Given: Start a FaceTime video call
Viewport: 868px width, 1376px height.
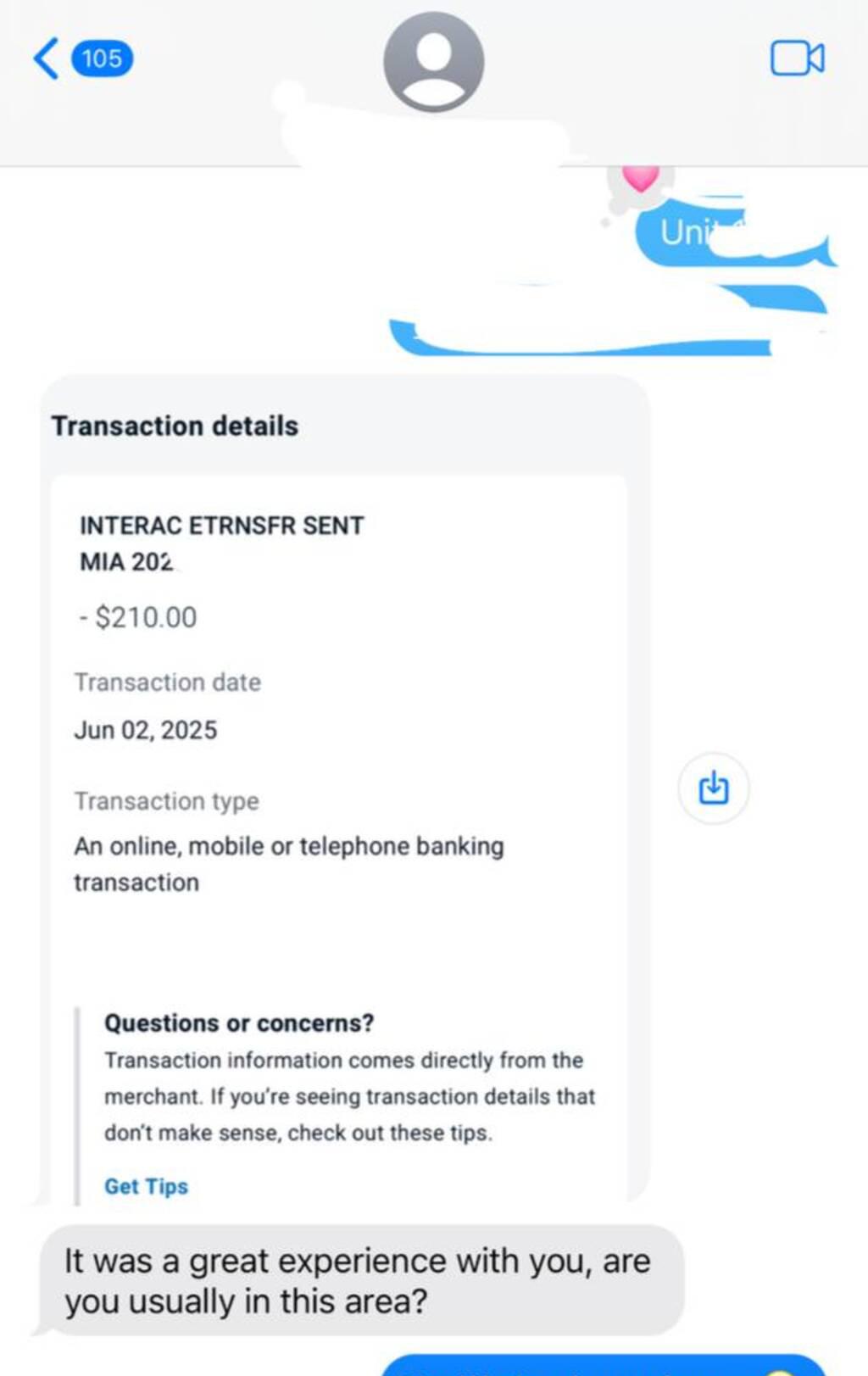Looking at the screenshot, I should coord(797,58).
